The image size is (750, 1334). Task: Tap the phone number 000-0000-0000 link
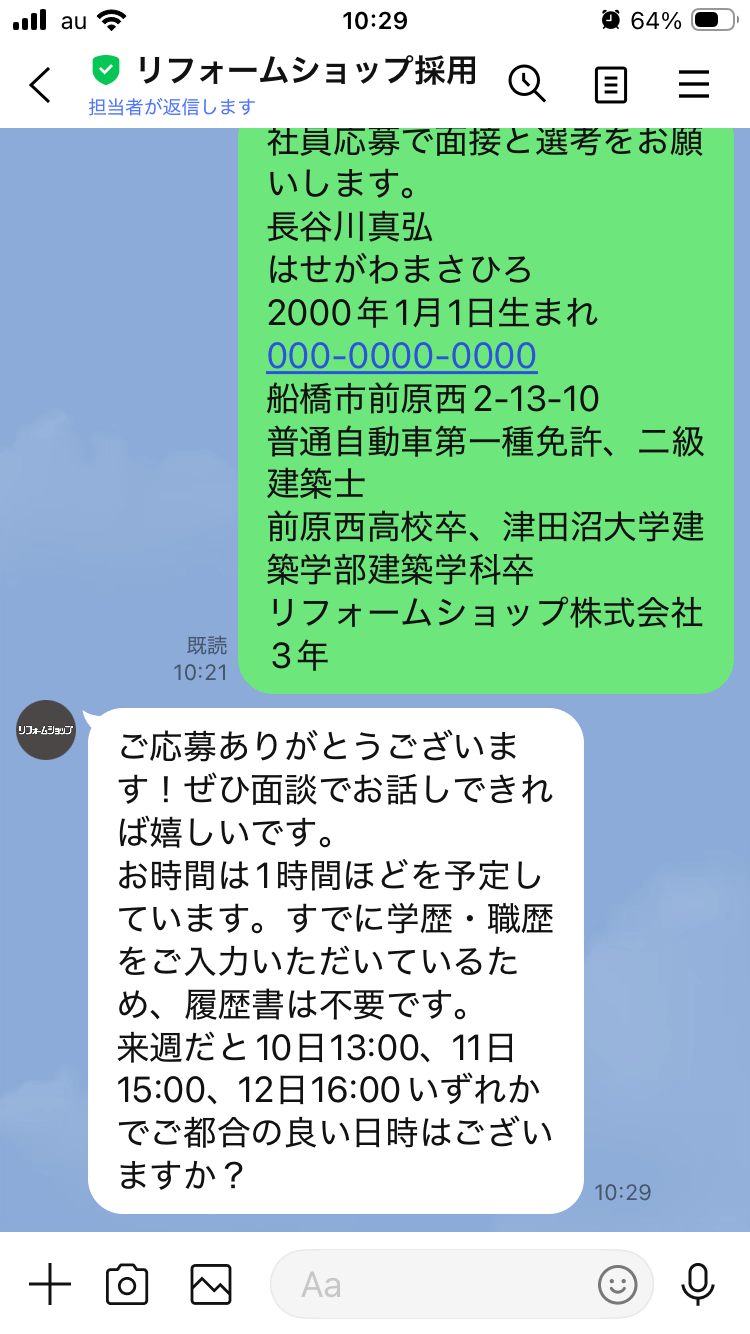(402, 356)
